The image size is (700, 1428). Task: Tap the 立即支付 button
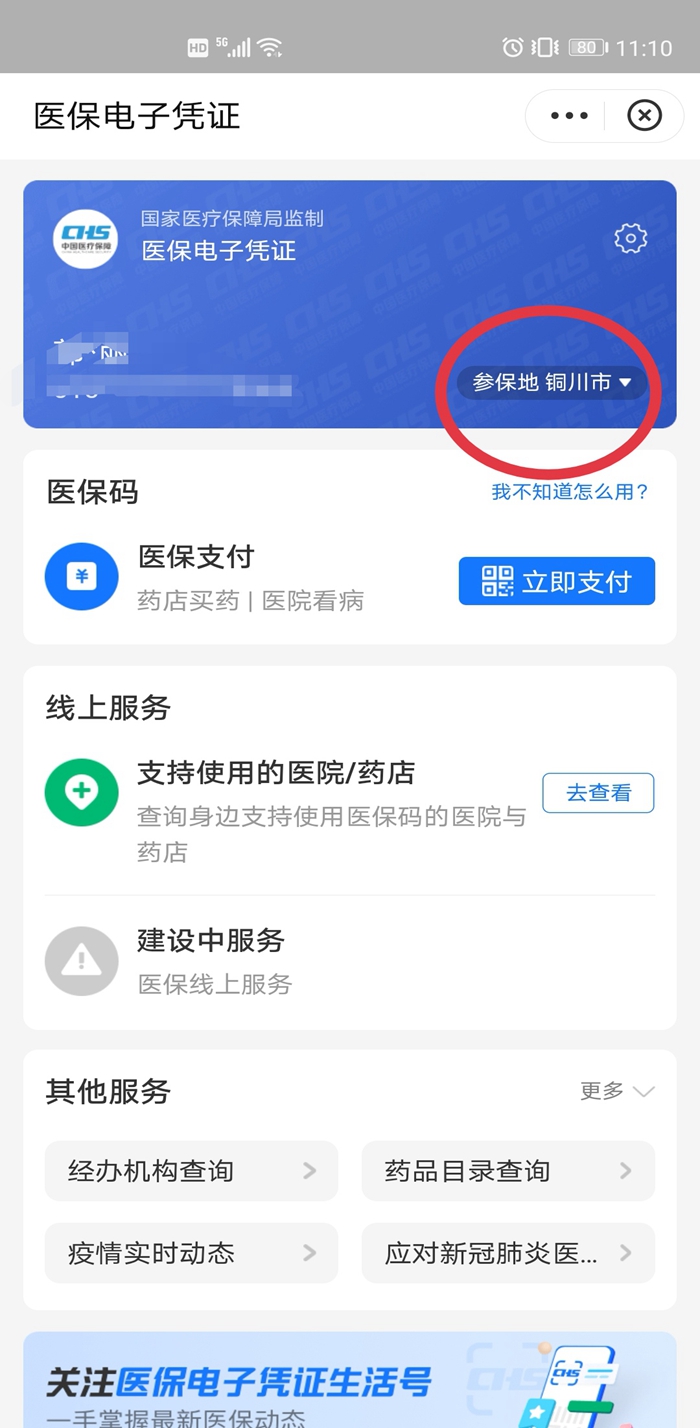556,581
